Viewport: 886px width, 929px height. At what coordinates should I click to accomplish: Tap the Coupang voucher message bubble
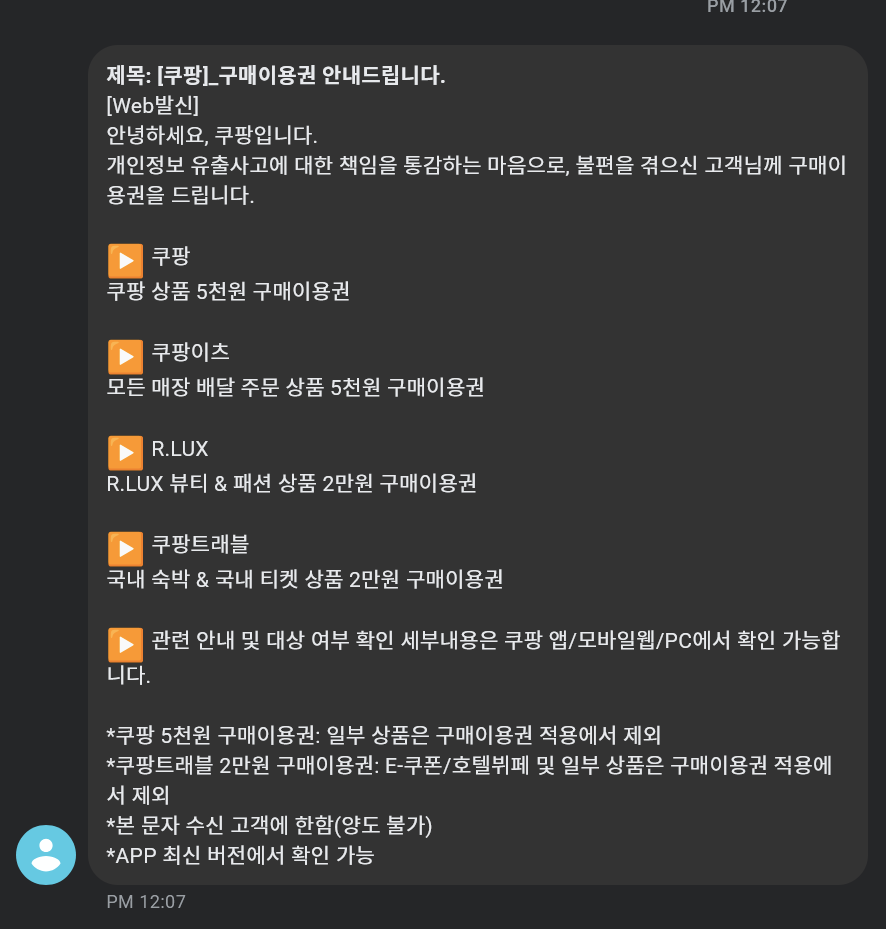[x=477, y=464]
